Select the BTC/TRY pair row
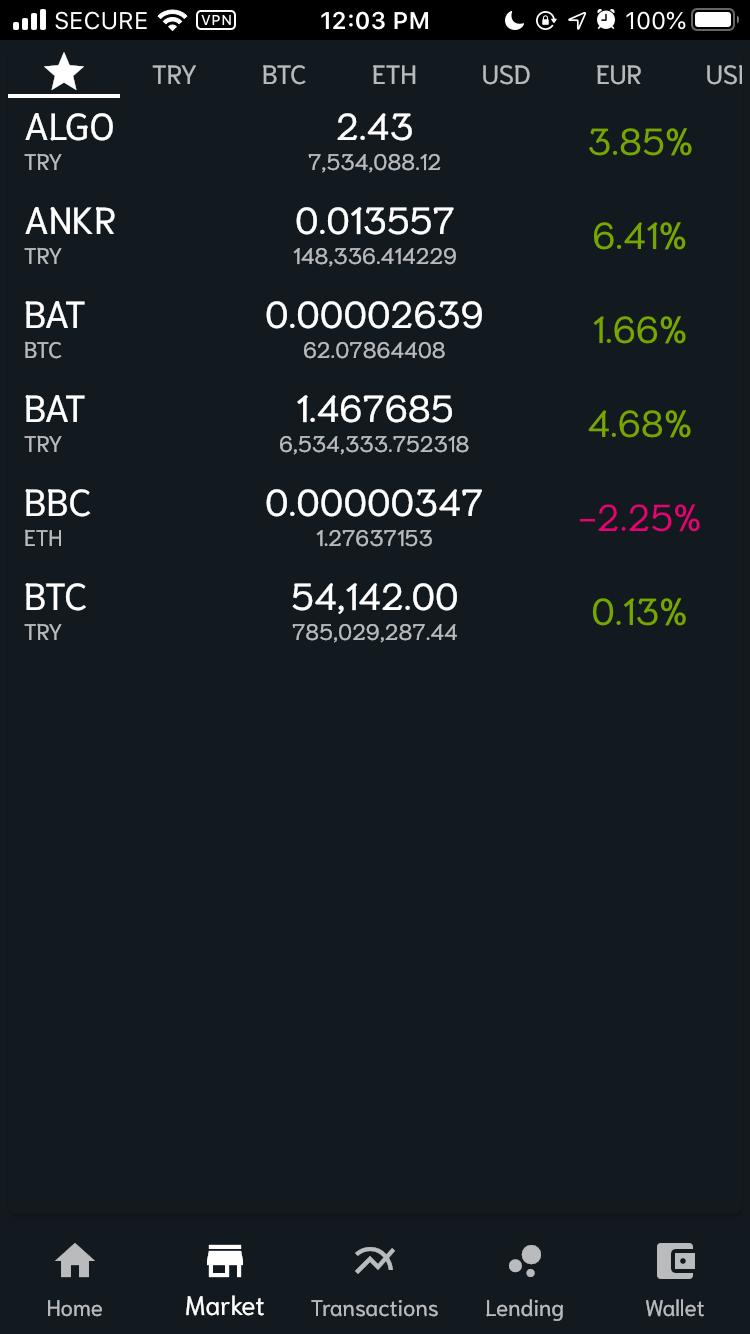This screenshot has width=750, height=1334. pos(375,613)
